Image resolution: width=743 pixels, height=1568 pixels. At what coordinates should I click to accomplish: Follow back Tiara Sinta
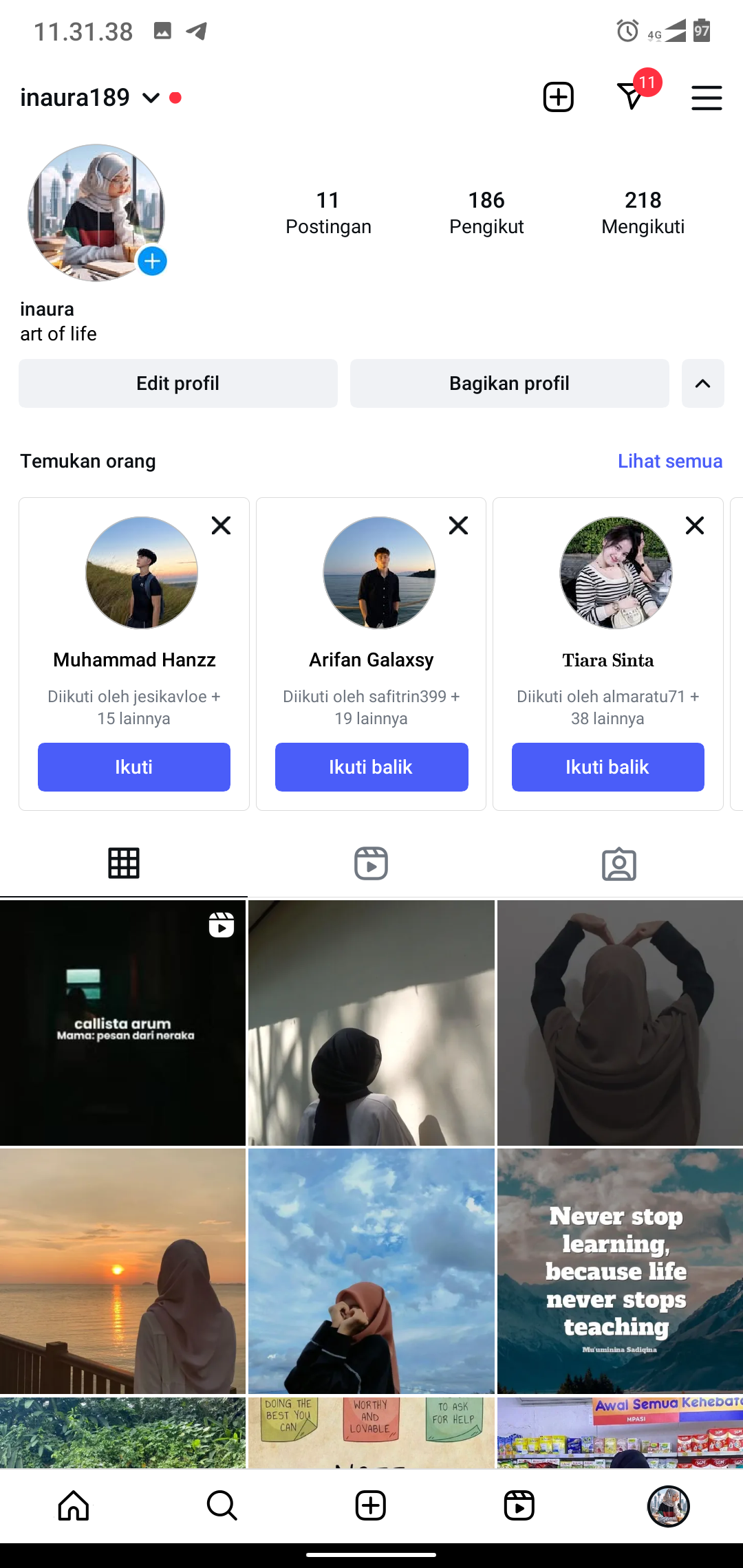tap(607, 767)
